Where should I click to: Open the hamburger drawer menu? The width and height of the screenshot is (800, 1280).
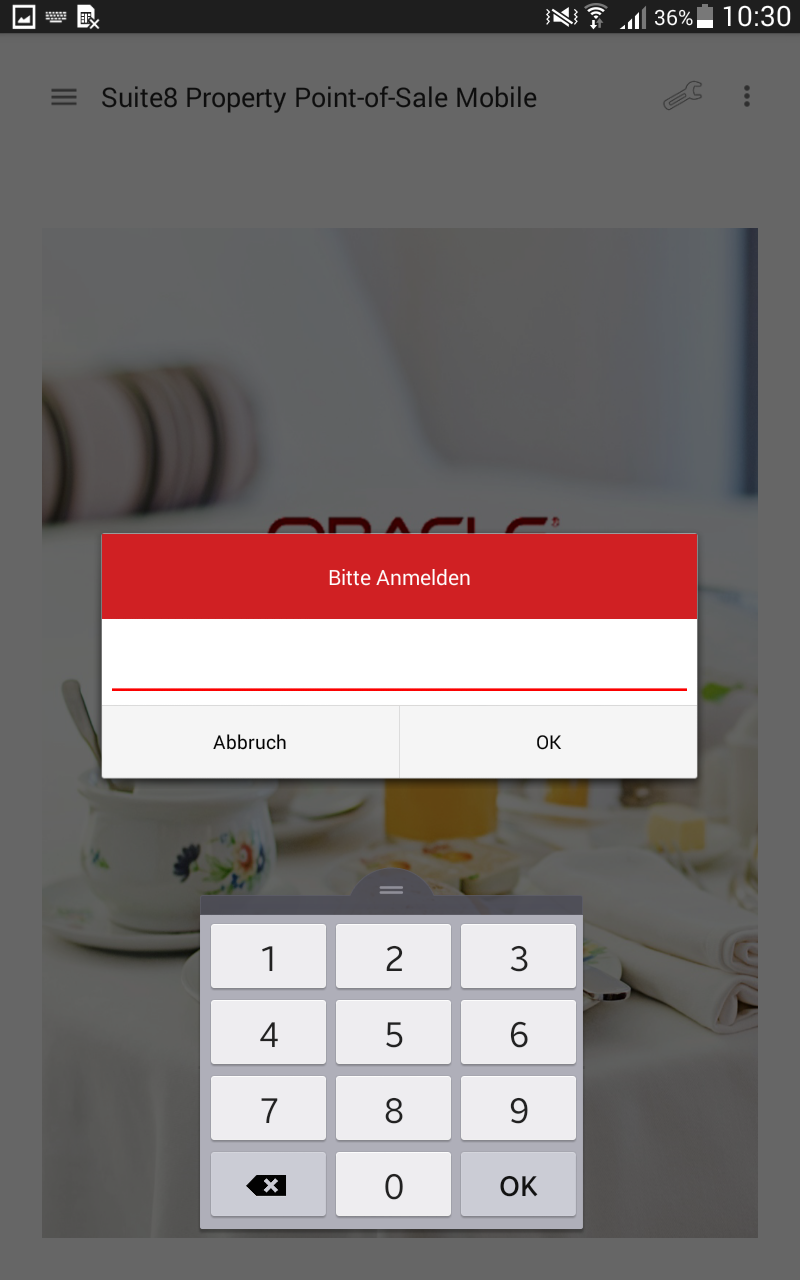[64, 97]
